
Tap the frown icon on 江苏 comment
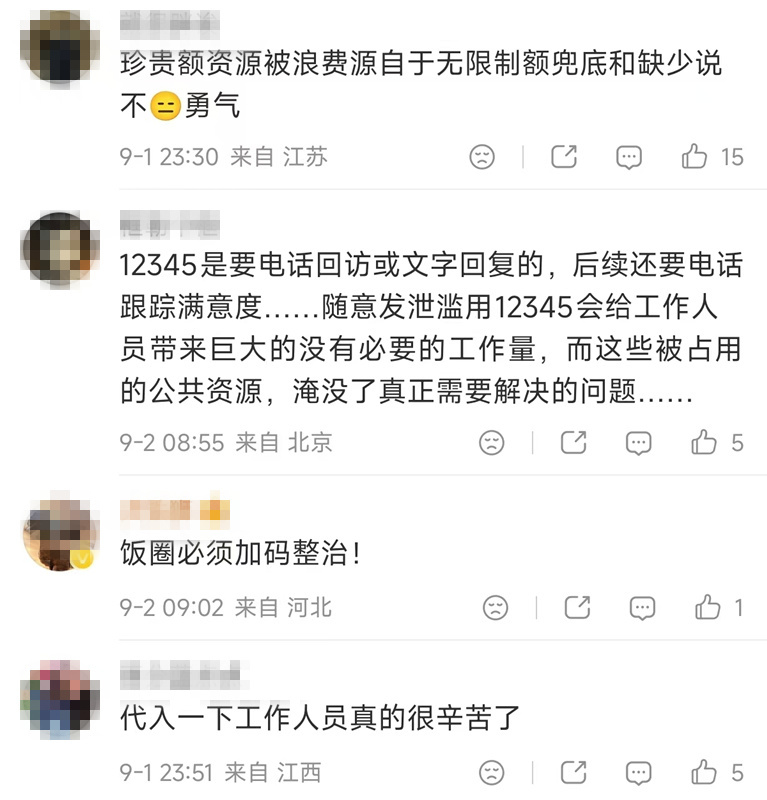(482, 157)
